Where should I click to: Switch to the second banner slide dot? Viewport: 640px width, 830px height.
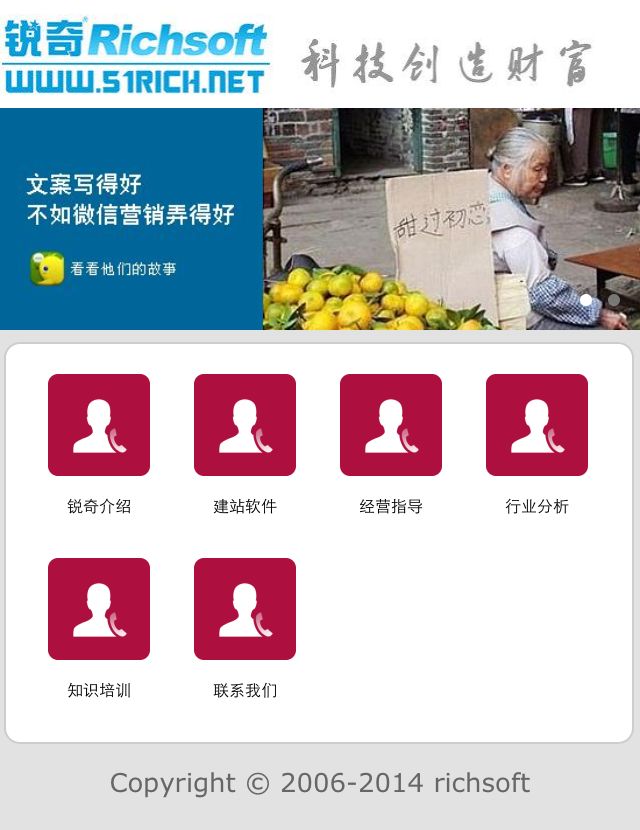tap(613, 299)
